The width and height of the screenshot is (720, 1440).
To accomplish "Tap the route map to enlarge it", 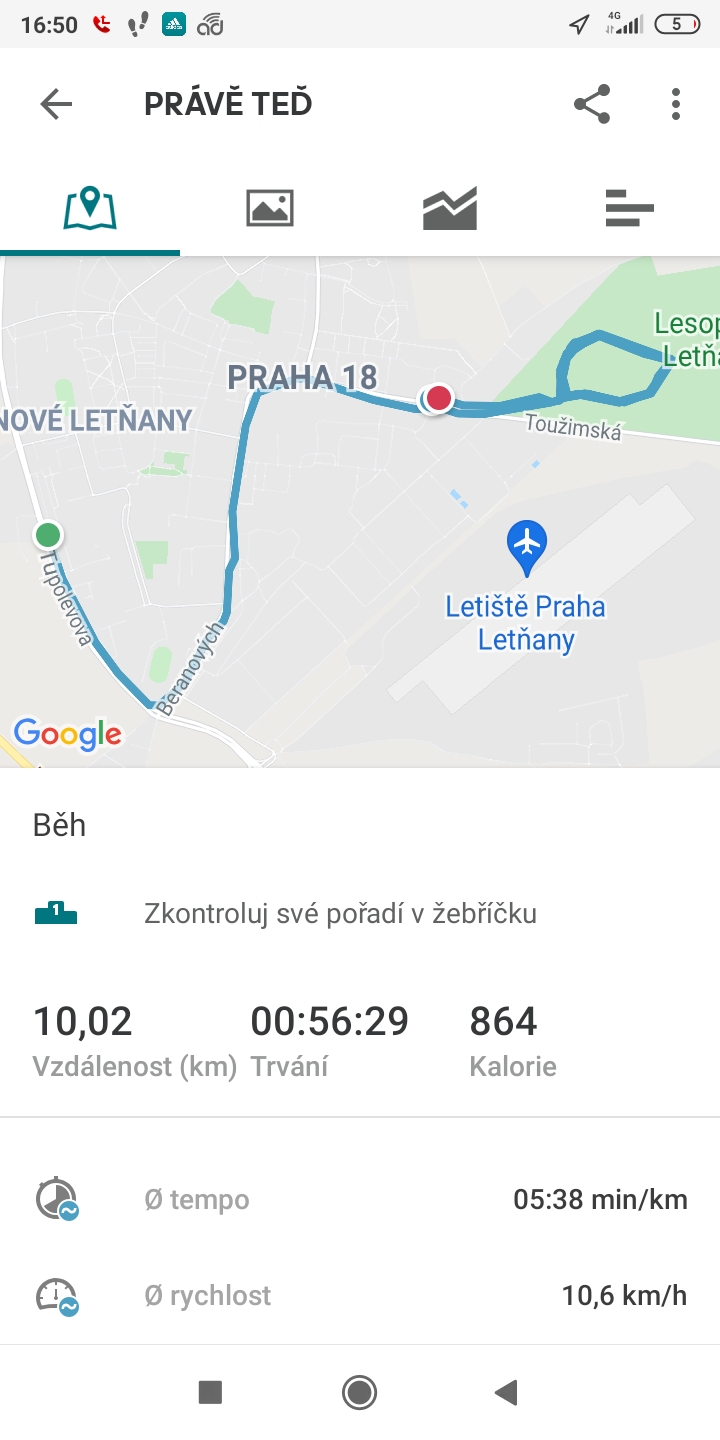I will pyautogui.click(x=360, y=512).
